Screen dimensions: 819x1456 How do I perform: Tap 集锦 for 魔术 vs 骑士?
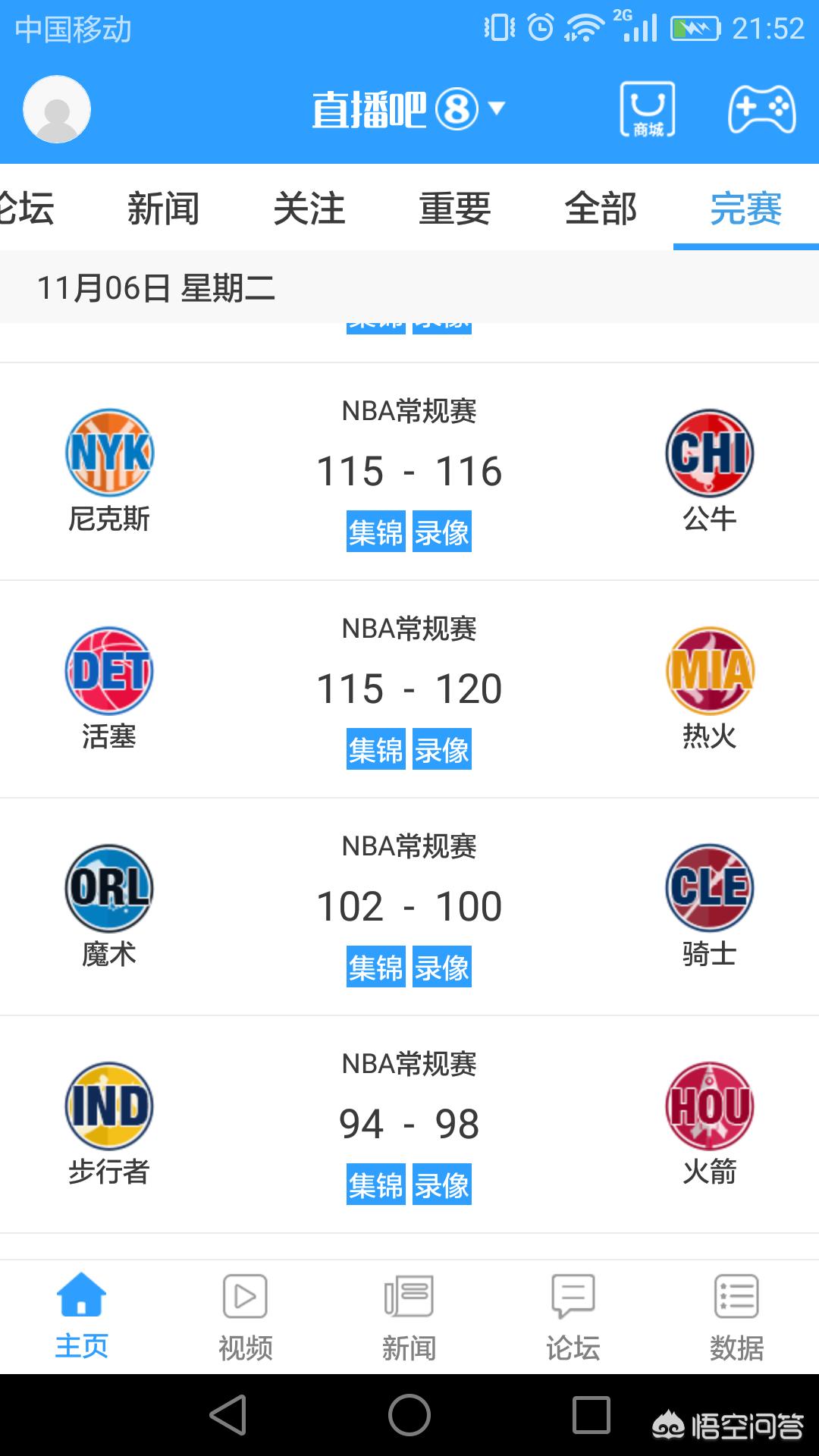376,967
